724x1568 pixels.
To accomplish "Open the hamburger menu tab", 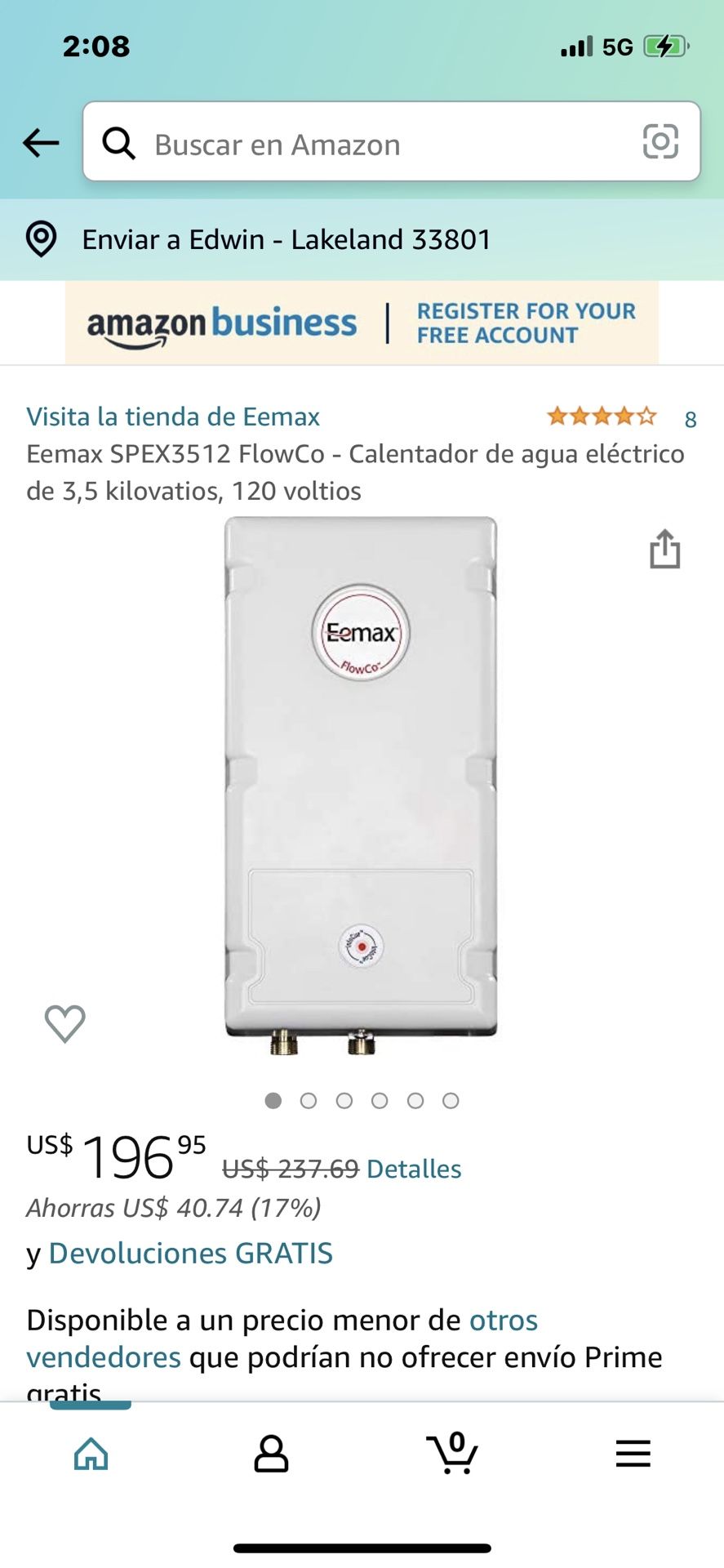I will [x=633, y=1454].
